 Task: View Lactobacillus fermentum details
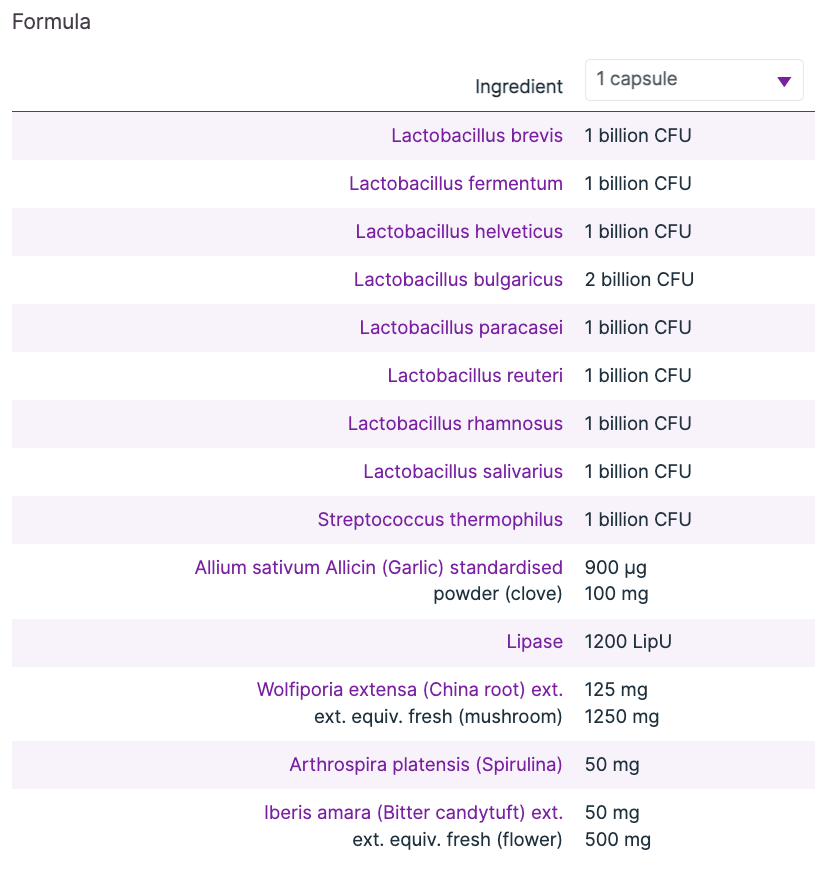(x=456, y=184)
